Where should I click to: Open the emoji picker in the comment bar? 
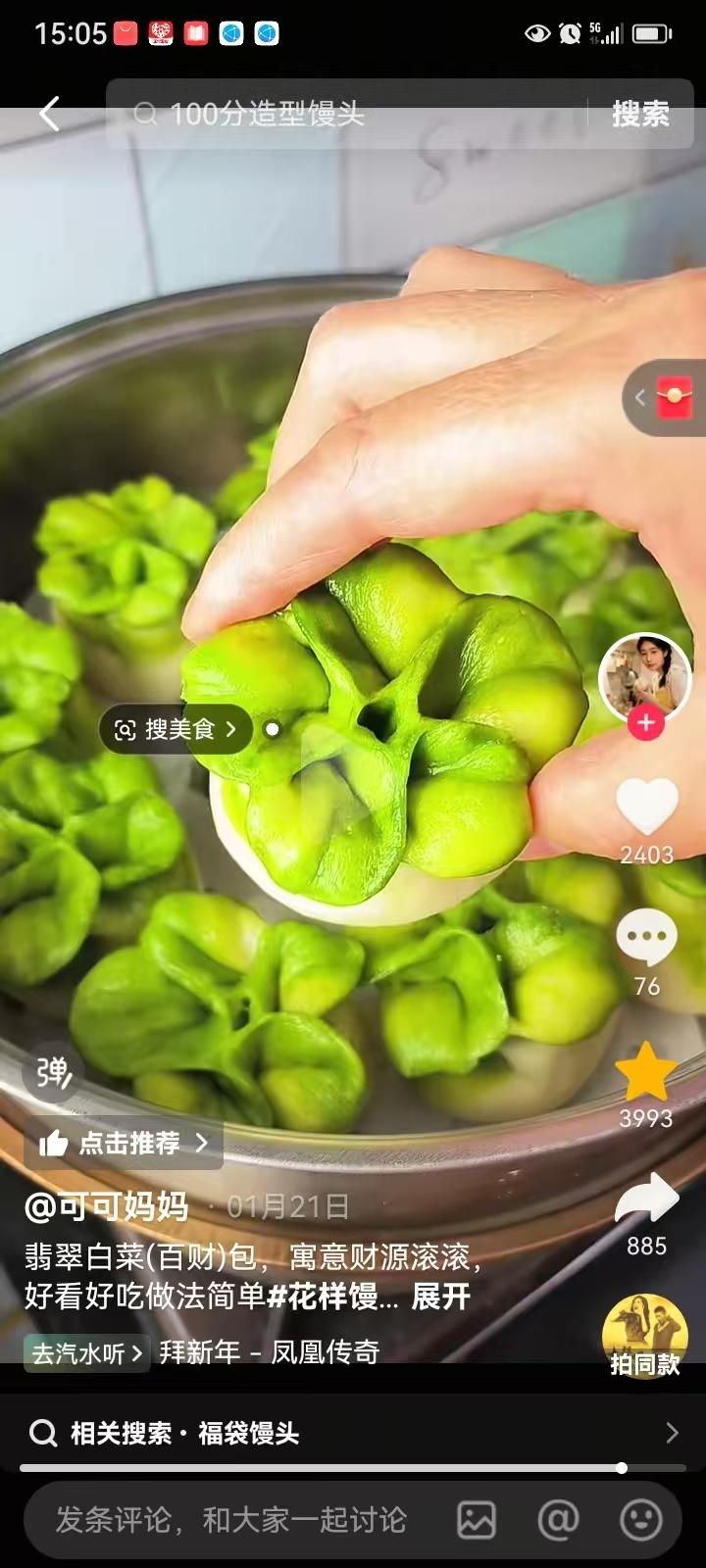[642, 1520]
